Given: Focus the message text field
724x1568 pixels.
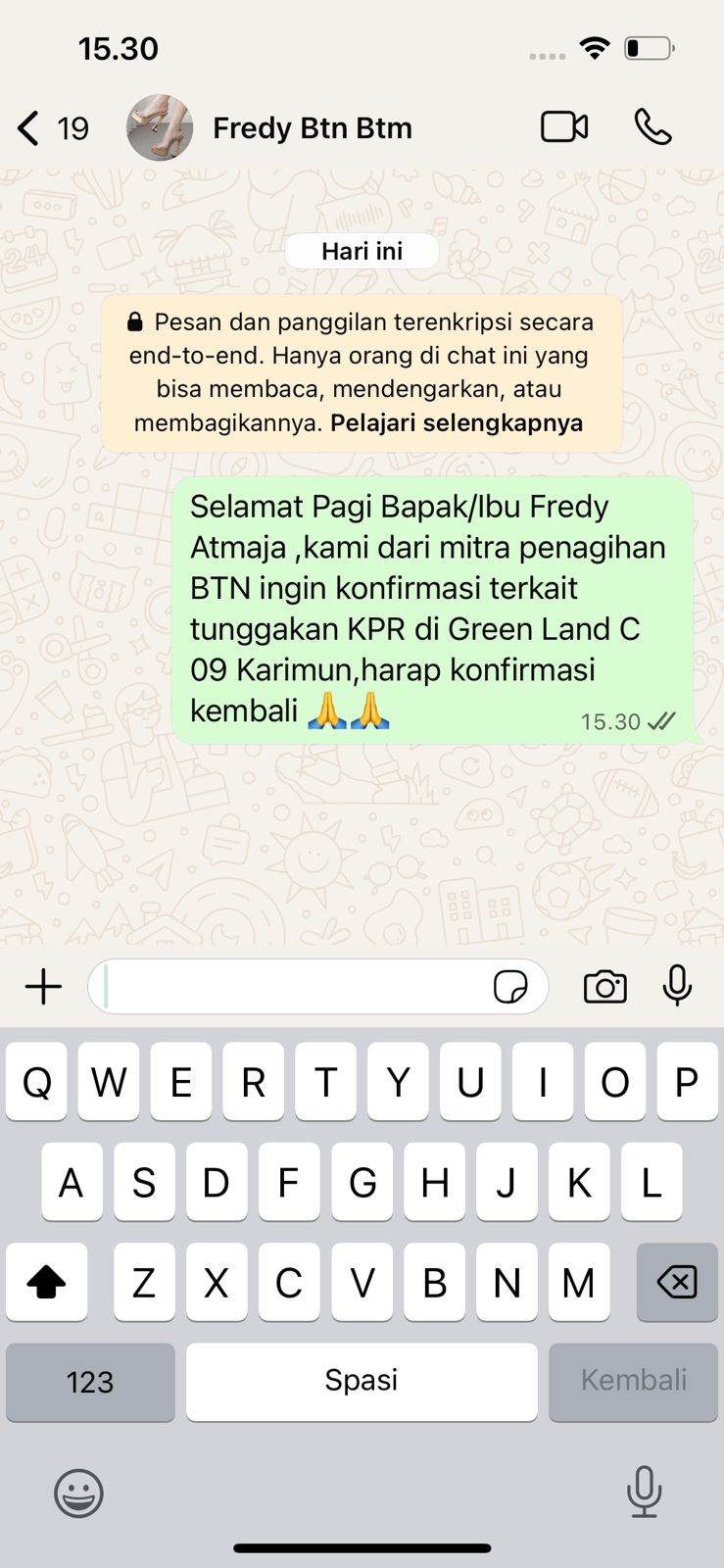Looking at the screenshot, I should pyautogui.click(x=294, y=986).
